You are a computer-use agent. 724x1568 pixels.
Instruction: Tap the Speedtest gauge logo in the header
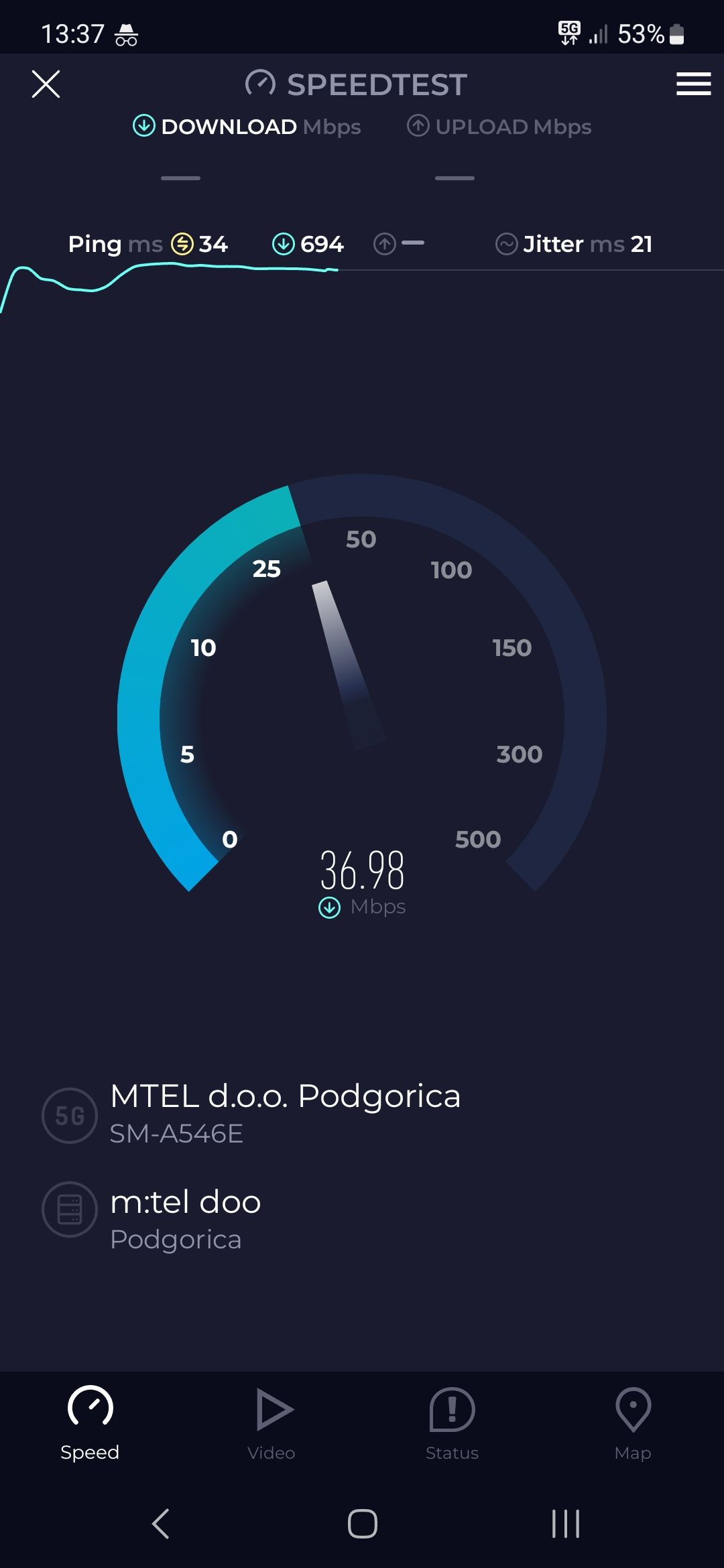pos(261,83)
